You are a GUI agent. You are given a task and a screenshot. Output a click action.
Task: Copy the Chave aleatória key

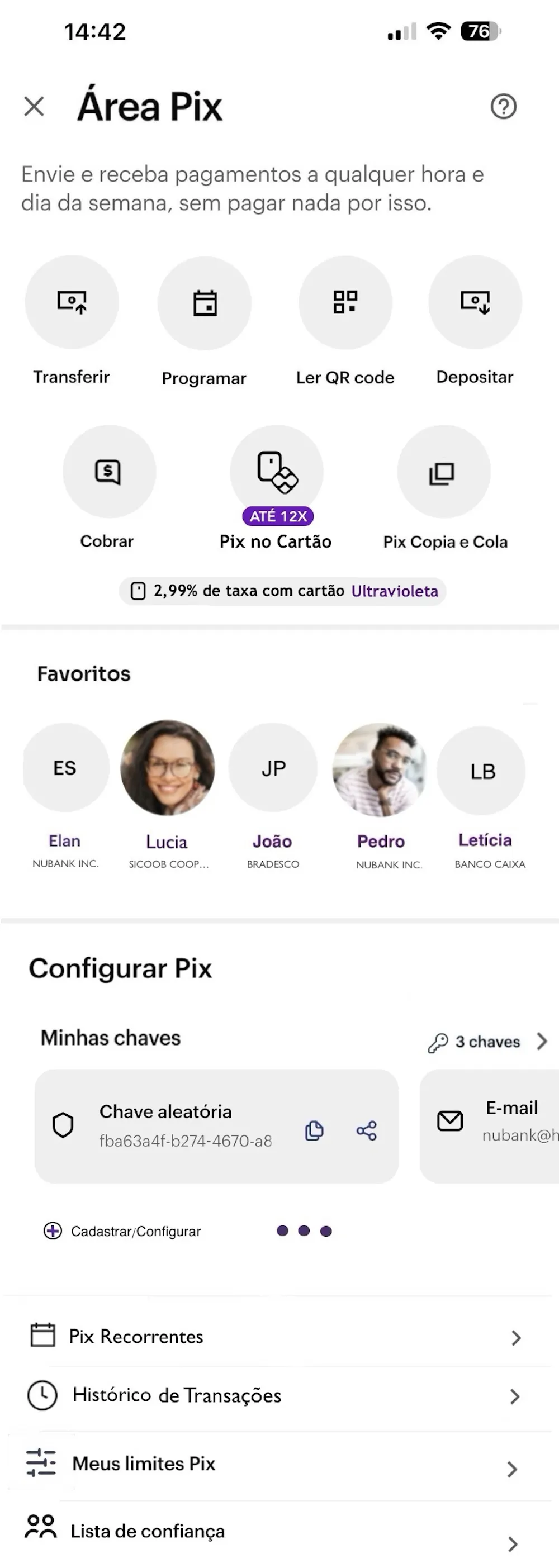314,1130
